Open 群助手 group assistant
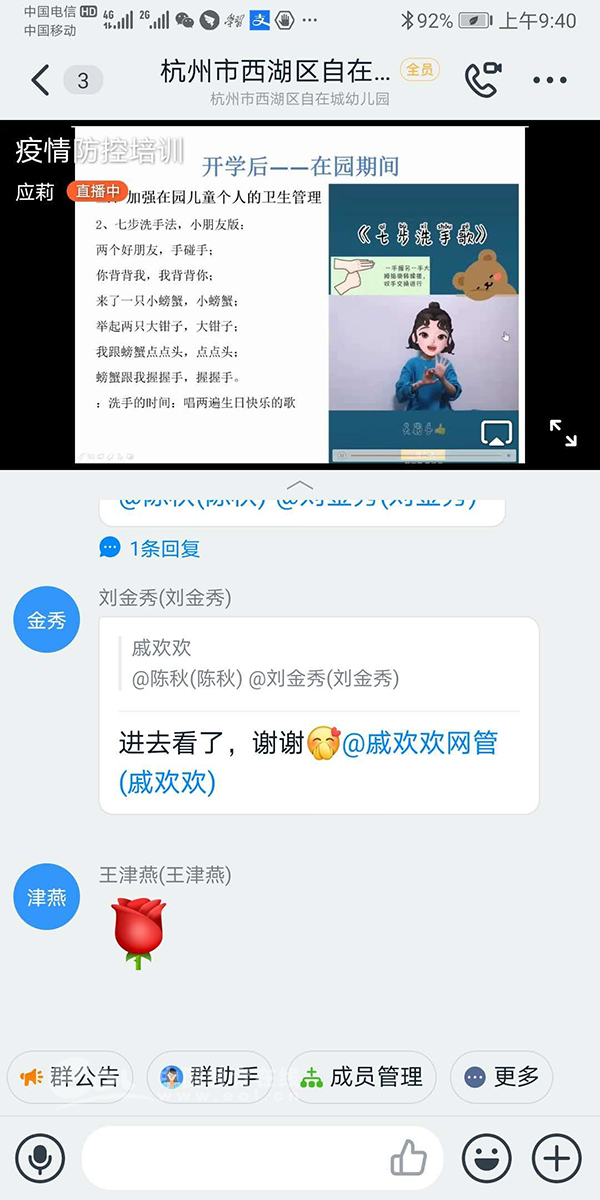 tap(211, 1077)
